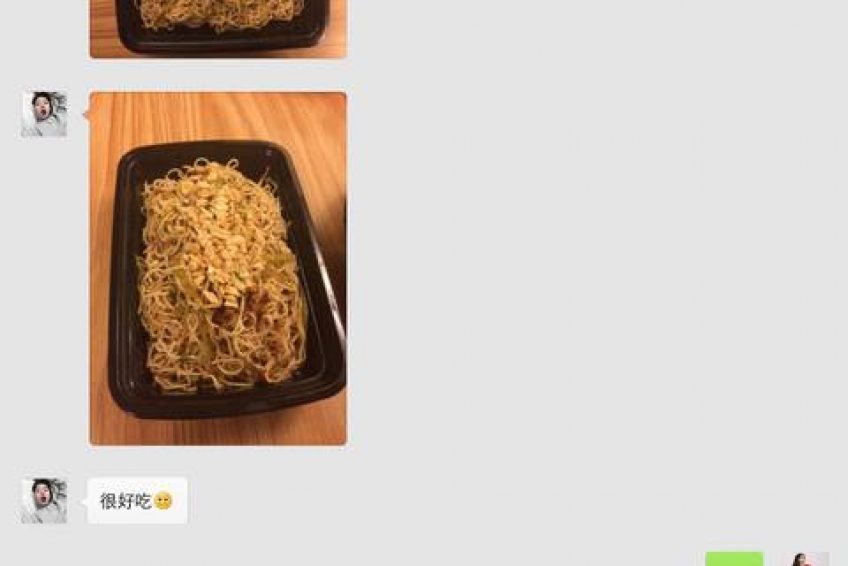
Task: Open sender's avatar beside the noodle photo
Action: pos(44,114)
